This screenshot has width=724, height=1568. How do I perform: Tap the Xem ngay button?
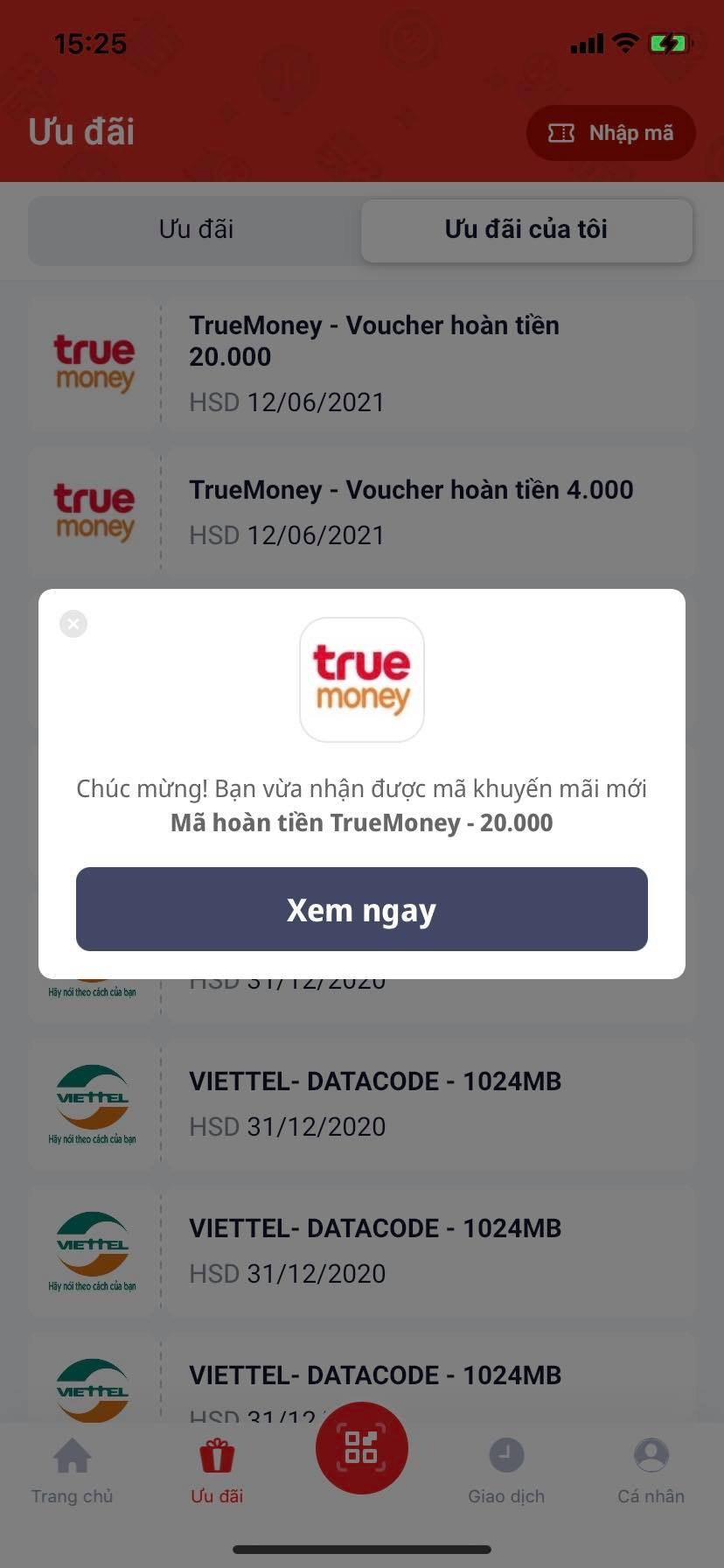click(x=361, y=909)
